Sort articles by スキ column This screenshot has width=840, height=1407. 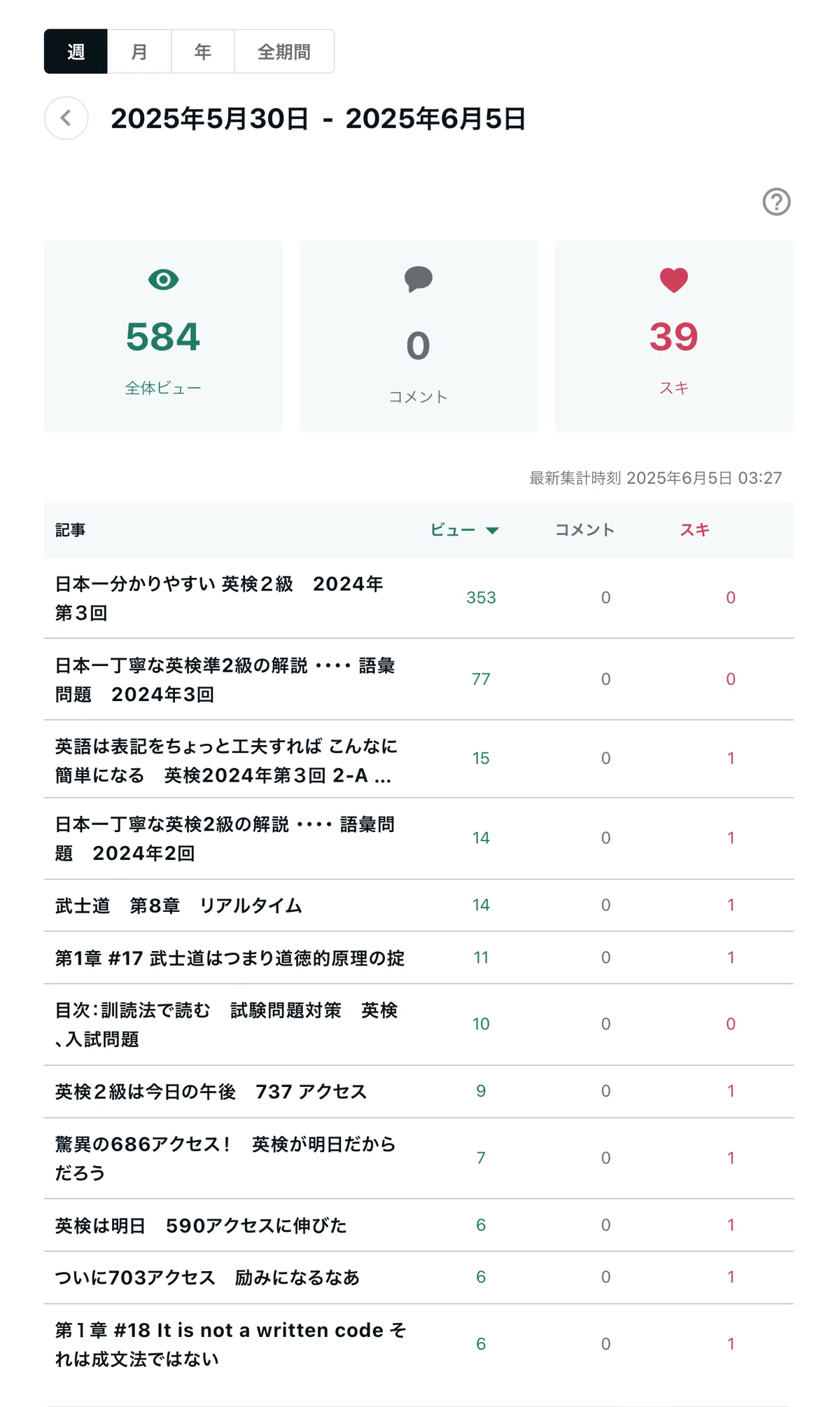695,530
